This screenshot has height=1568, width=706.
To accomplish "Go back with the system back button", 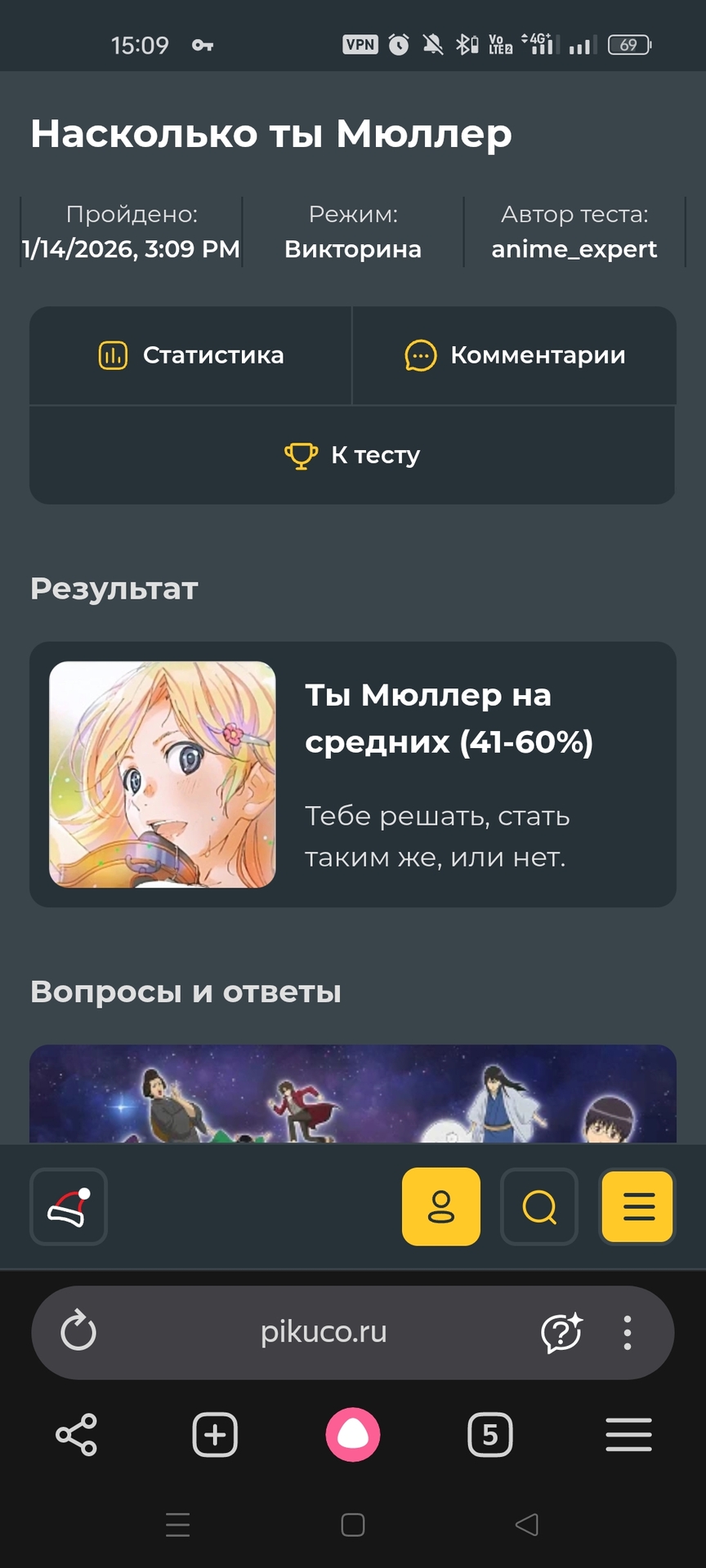I will point(527,1525).
